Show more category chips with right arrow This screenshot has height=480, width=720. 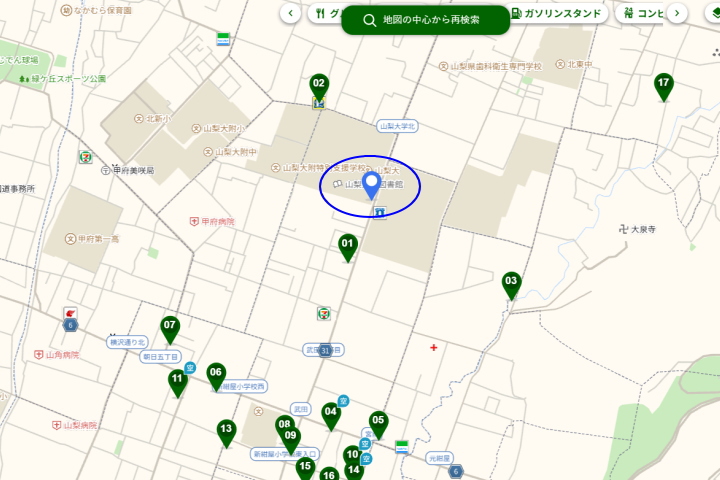677,14
